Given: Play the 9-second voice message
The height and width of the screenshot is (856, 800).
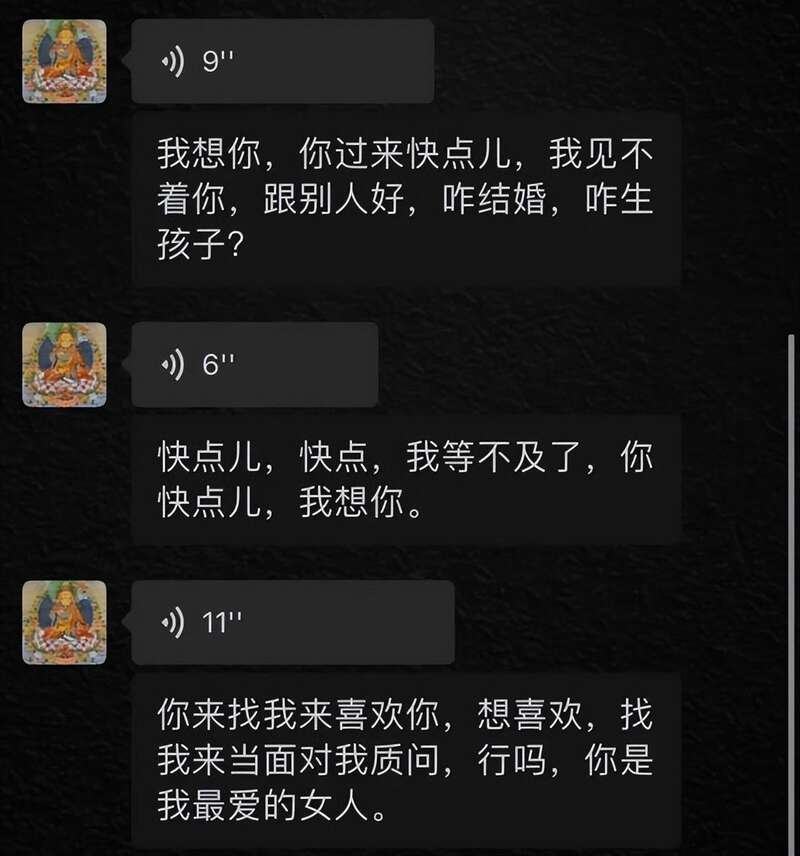Looking at the screenshot, I should [282, 62].
